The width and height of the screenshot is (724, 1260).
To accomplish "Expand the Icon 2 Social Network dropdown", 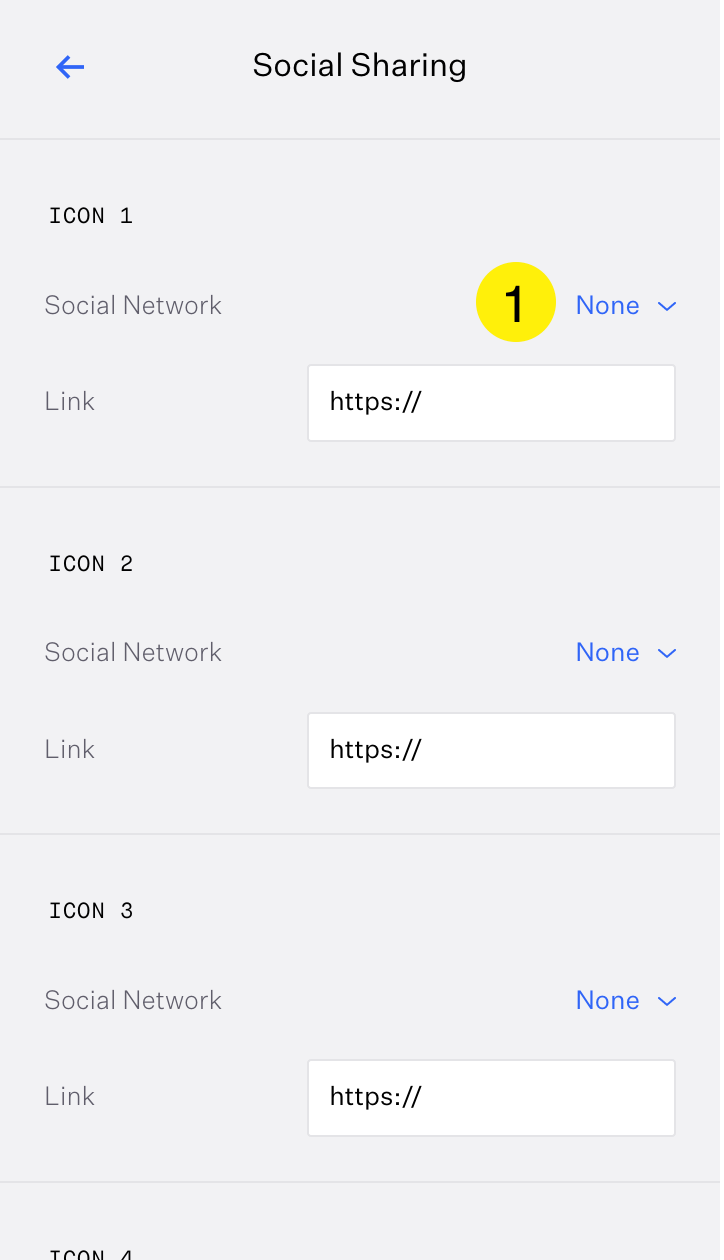I will click(626, 653).
